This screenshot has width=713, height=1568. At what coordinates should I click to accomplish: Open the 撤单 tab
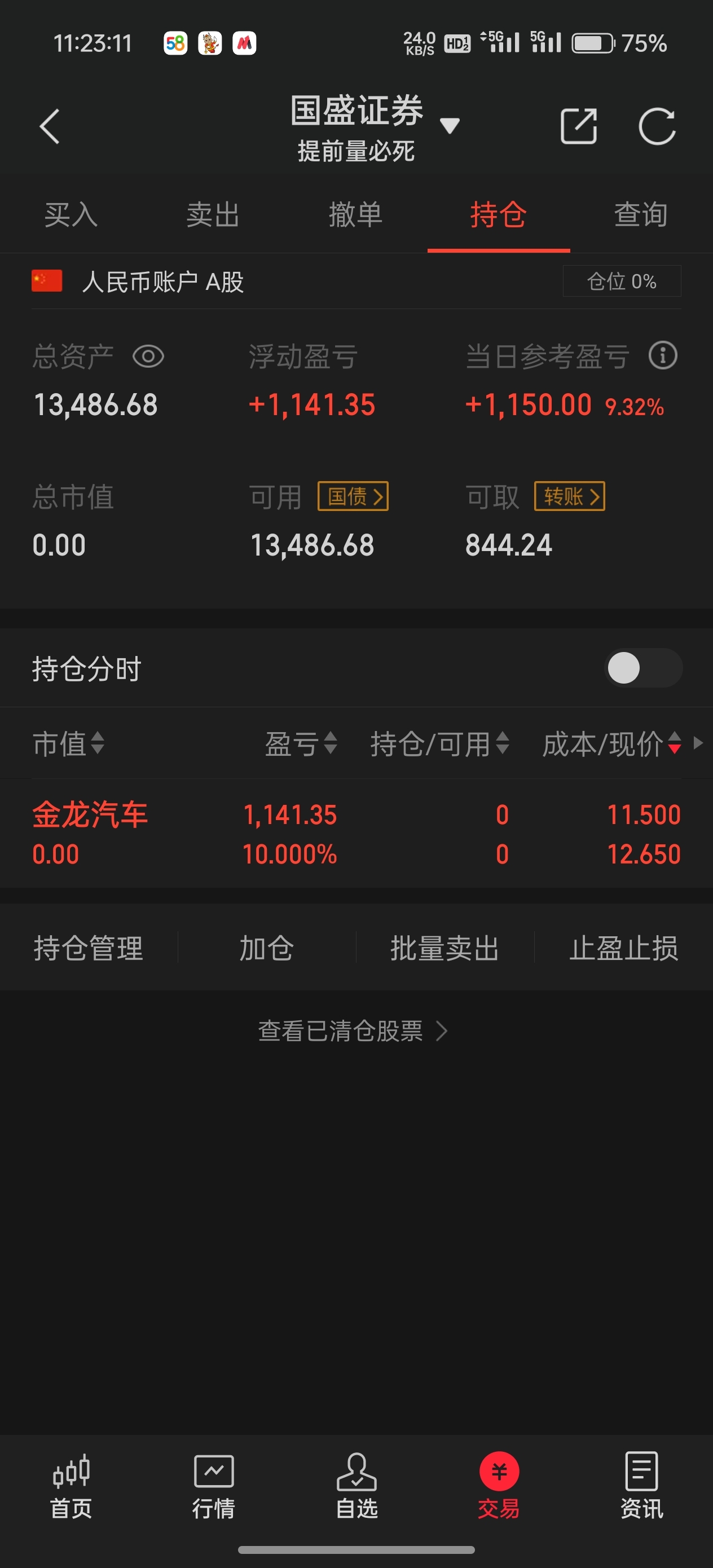(355, 215)
